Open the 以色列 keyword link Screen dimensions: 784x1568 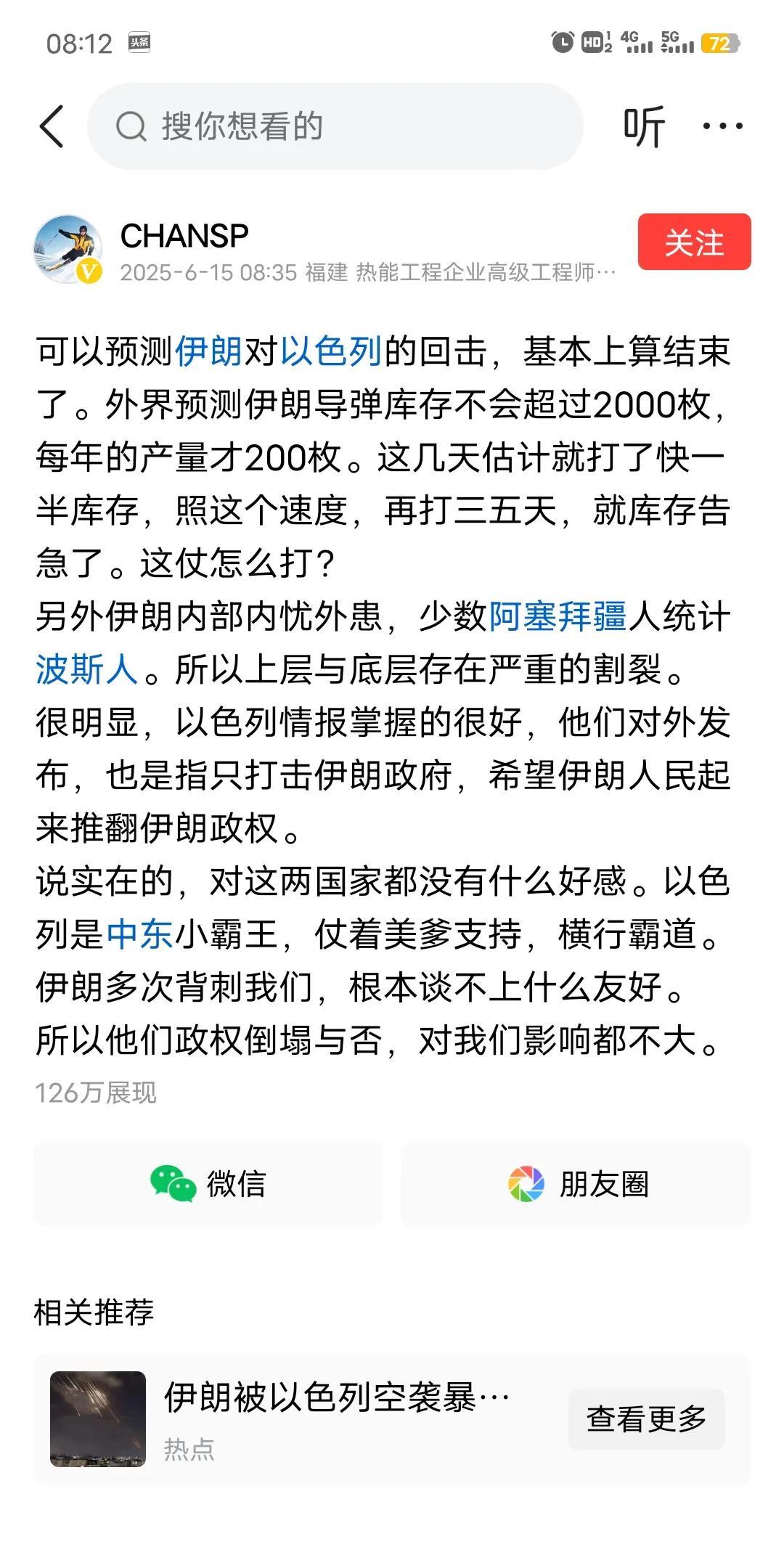click(x=332, y=351)
